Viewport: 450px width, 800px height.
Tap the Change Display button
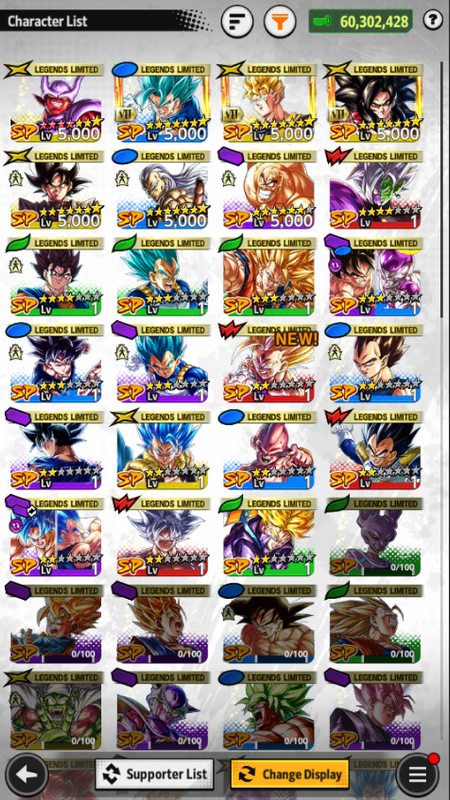[290, 774]
